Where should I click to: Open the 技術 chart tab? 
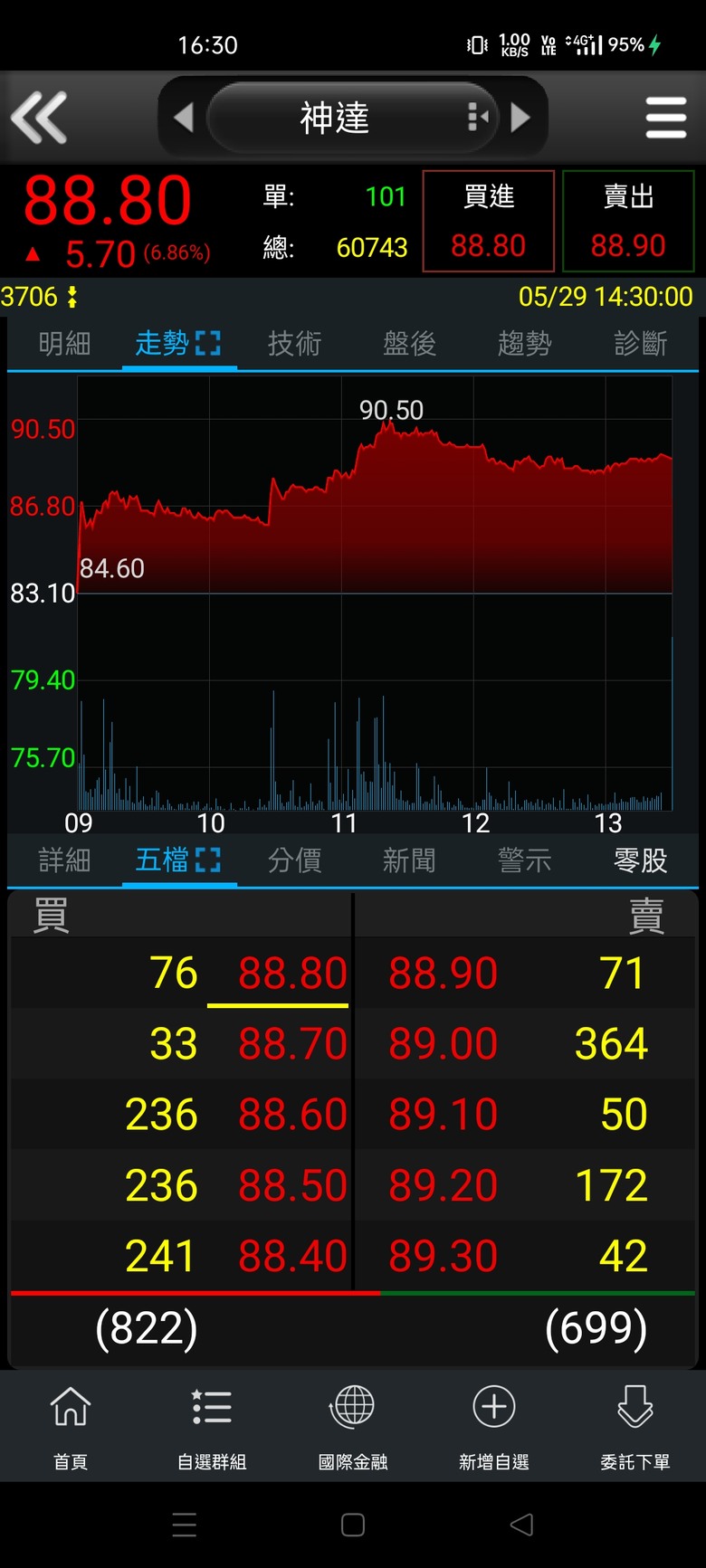(x=294, y=343)
